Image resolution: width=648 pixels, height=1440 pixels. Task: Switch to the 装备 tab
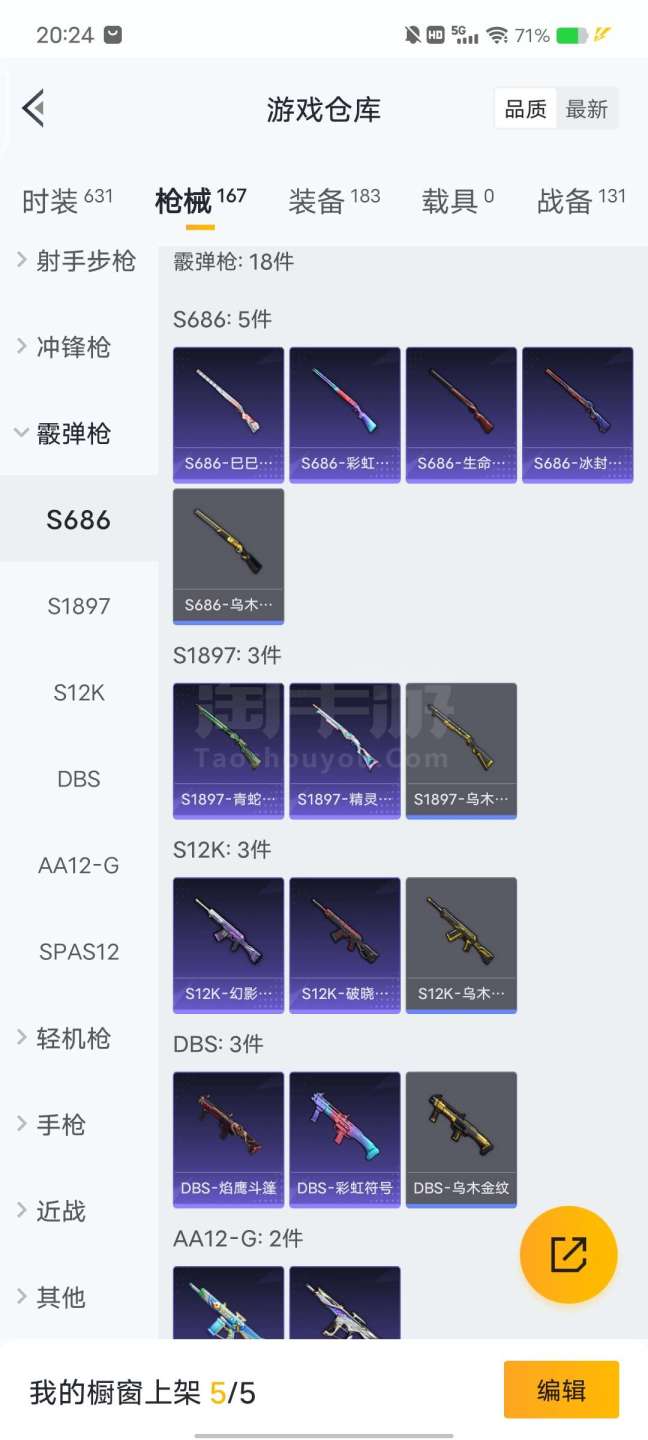tap(334, 200)
